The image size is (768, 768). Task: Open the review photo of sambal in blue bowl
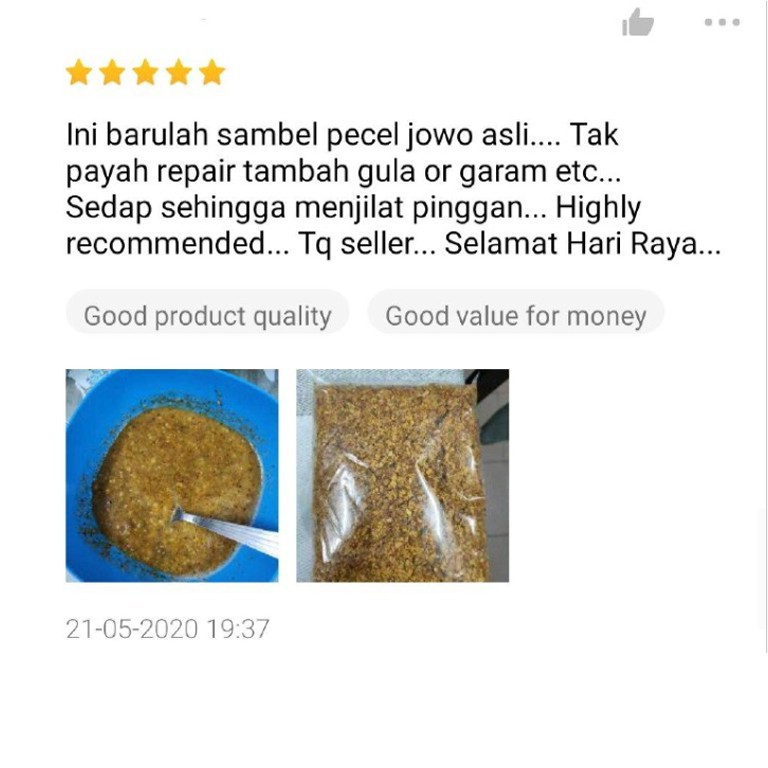(x=172, y=475)
